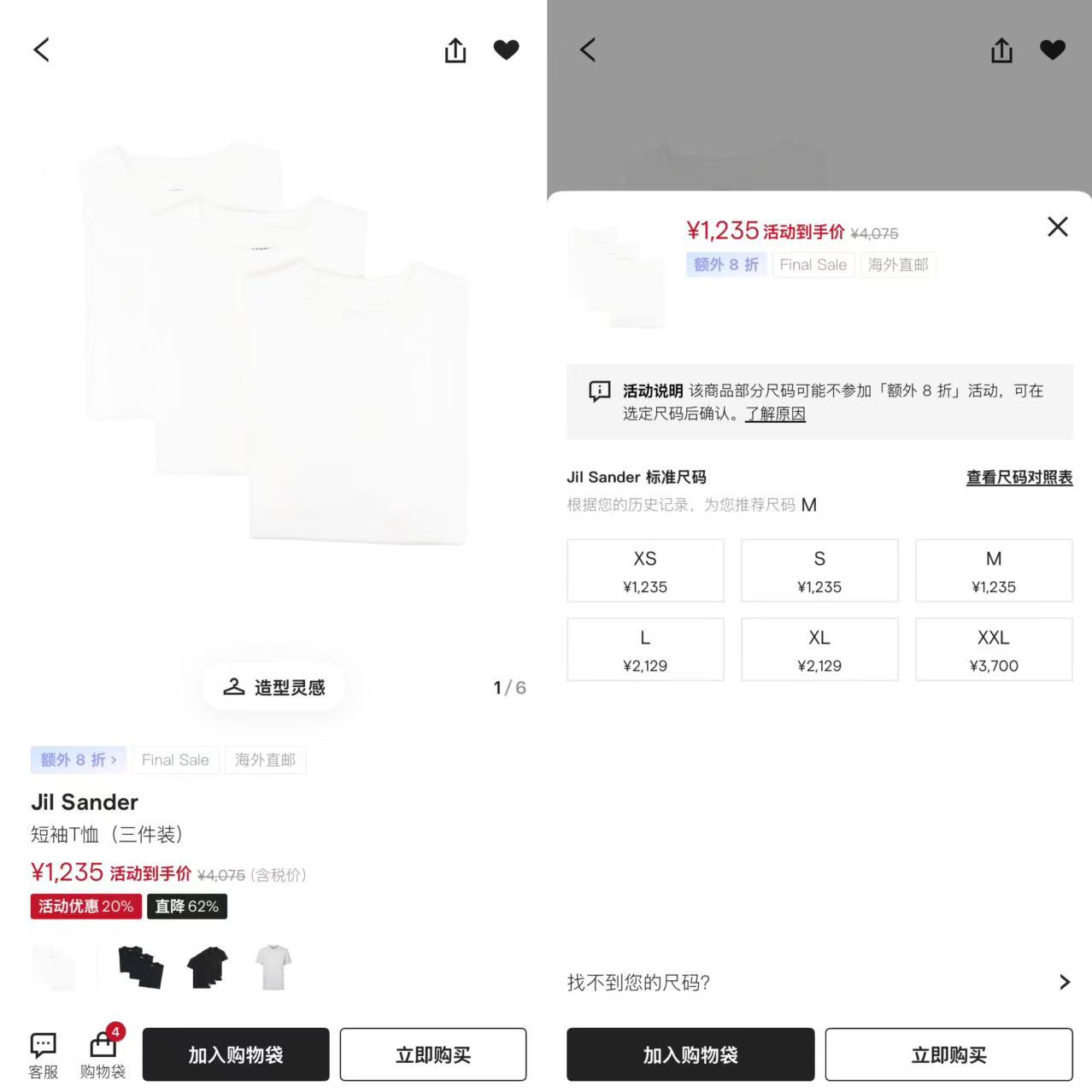Open the 找不到您的尺码? row
This screenshot has width=1092, height=1092.
(819, 982)
